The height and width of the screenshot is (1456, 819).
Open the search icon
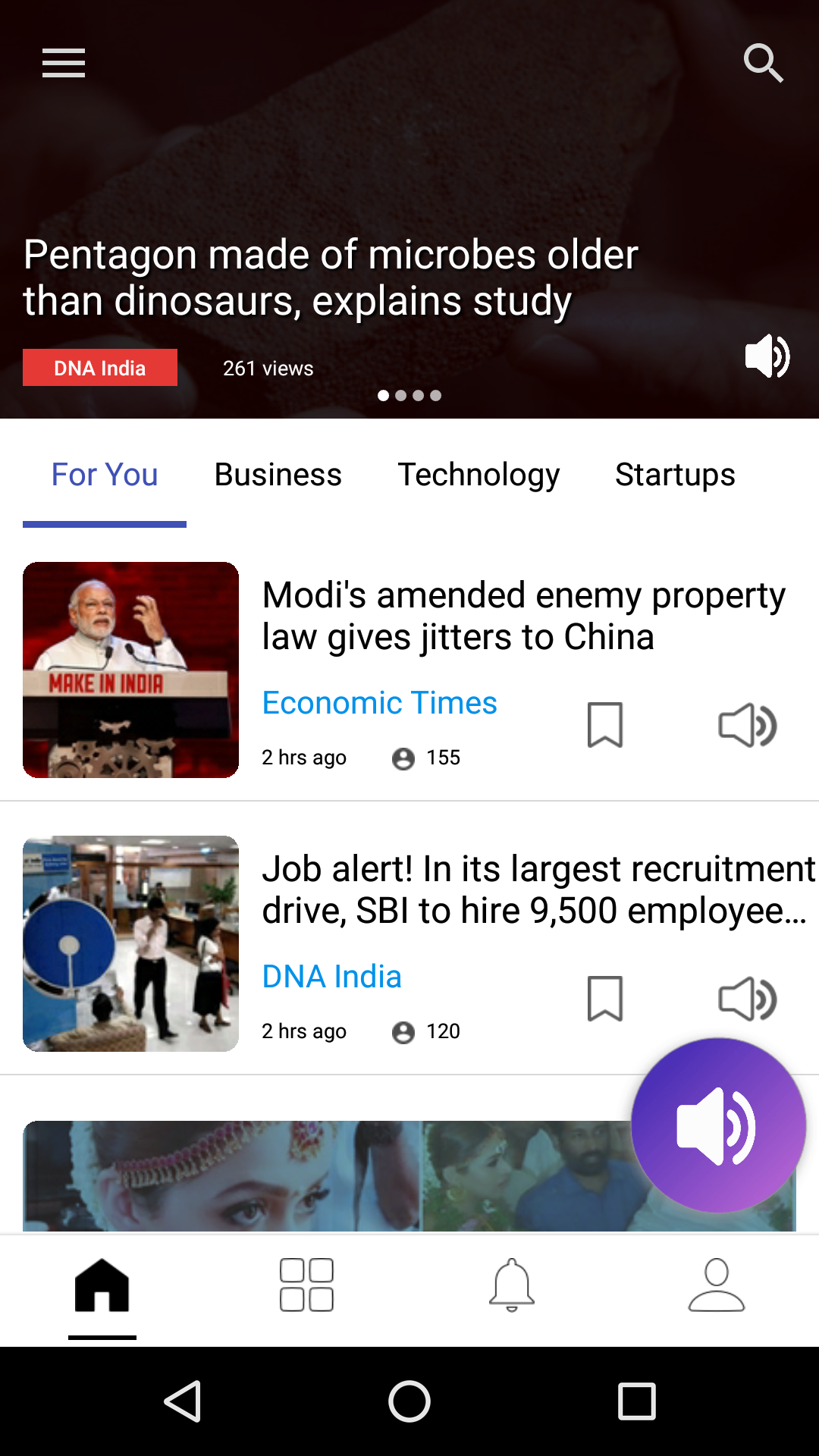763,63
